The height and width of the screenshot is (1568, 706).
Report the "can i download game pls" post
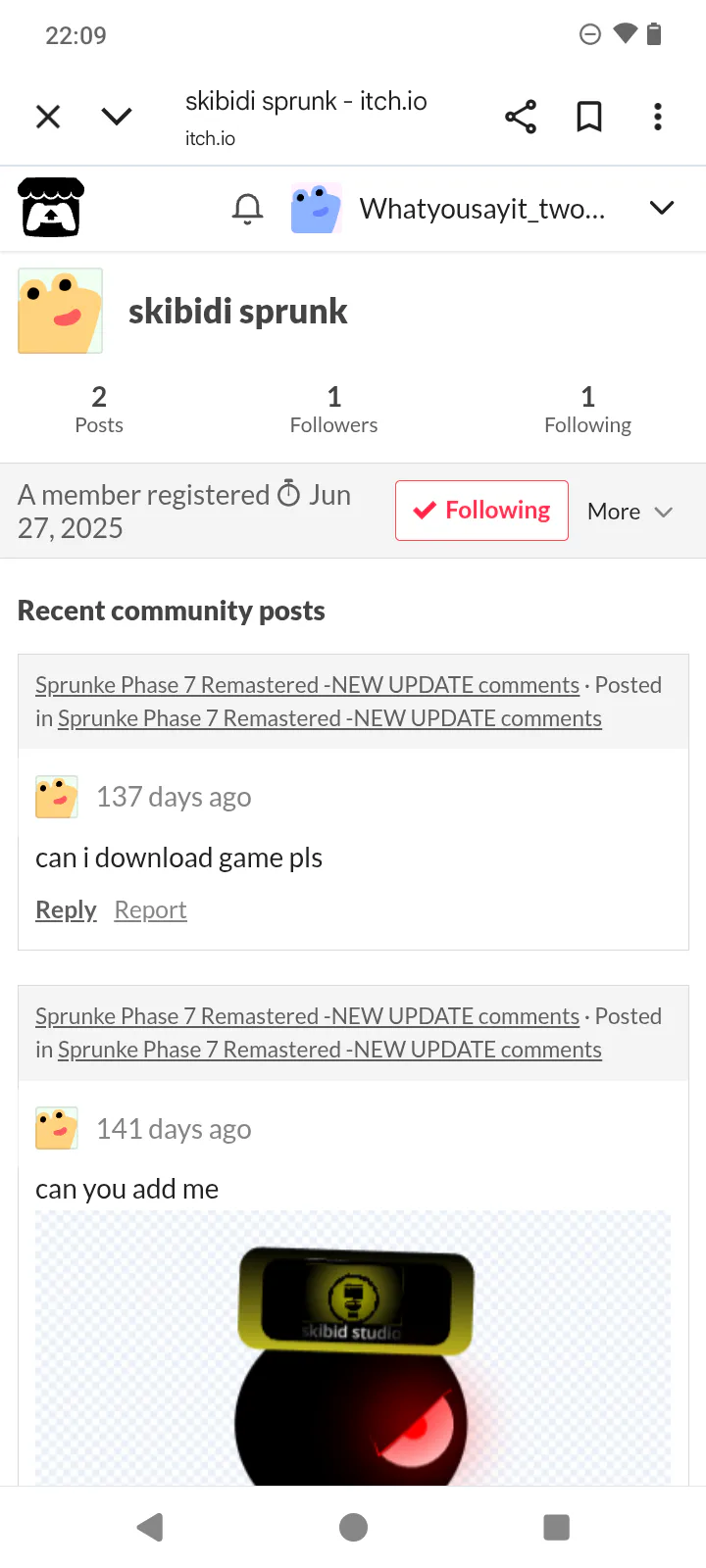[150, 910]
